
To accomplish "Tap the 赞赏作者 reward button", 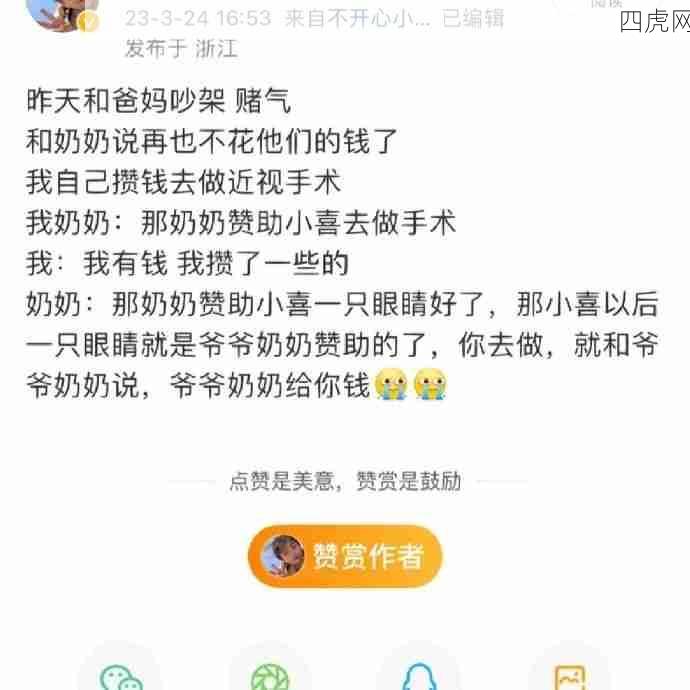I will click(345, 556).
